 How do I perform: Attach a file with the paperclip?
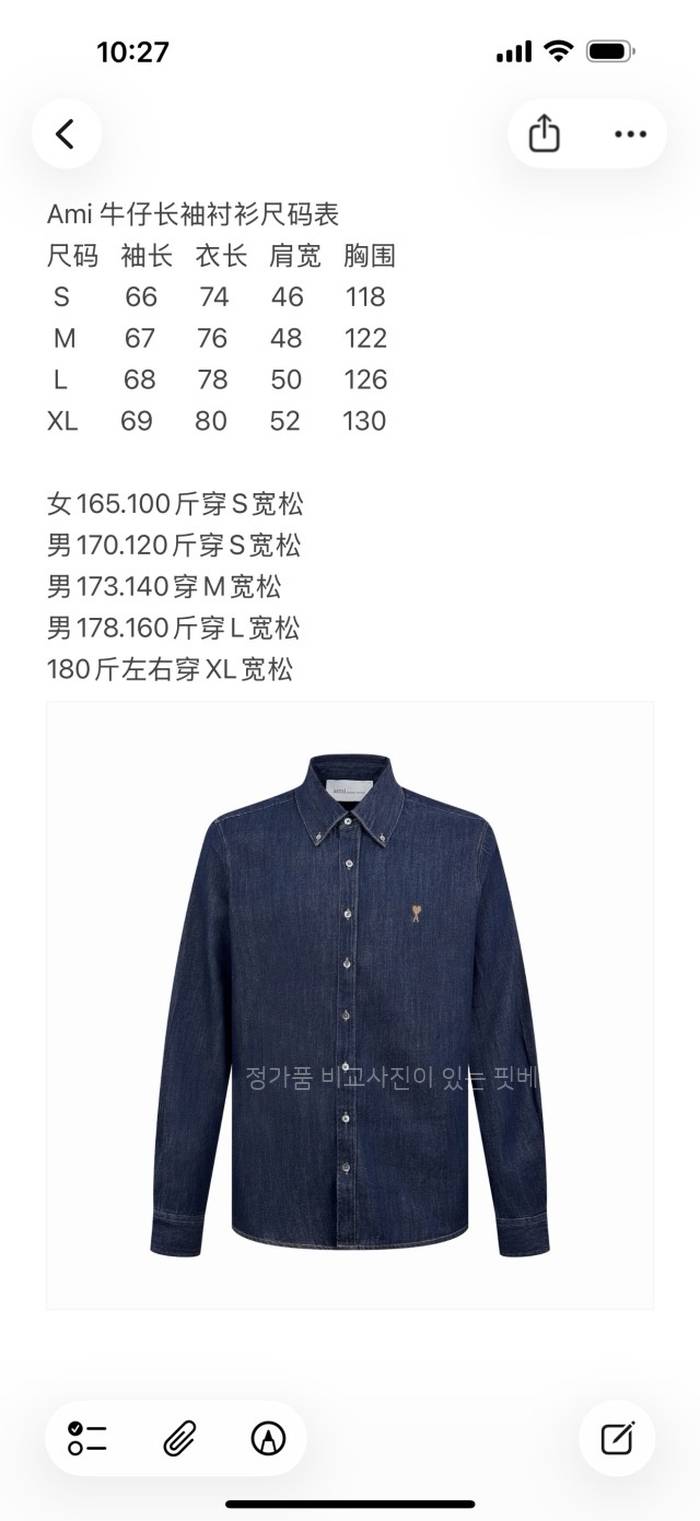click(178, 1438)
